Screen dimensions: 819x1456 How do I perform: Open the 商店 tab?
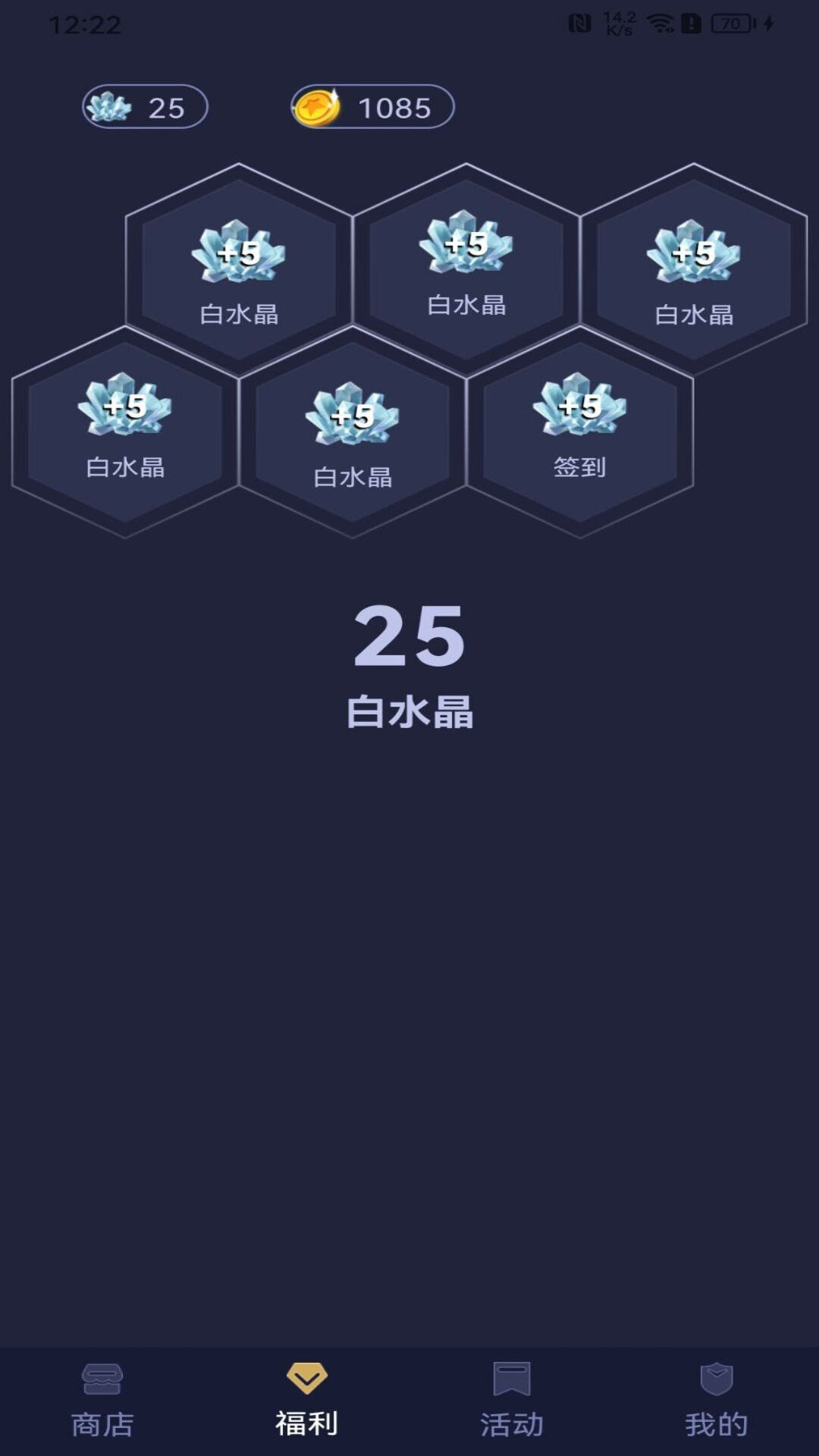pyautogui.click(x=102, y=1400)
